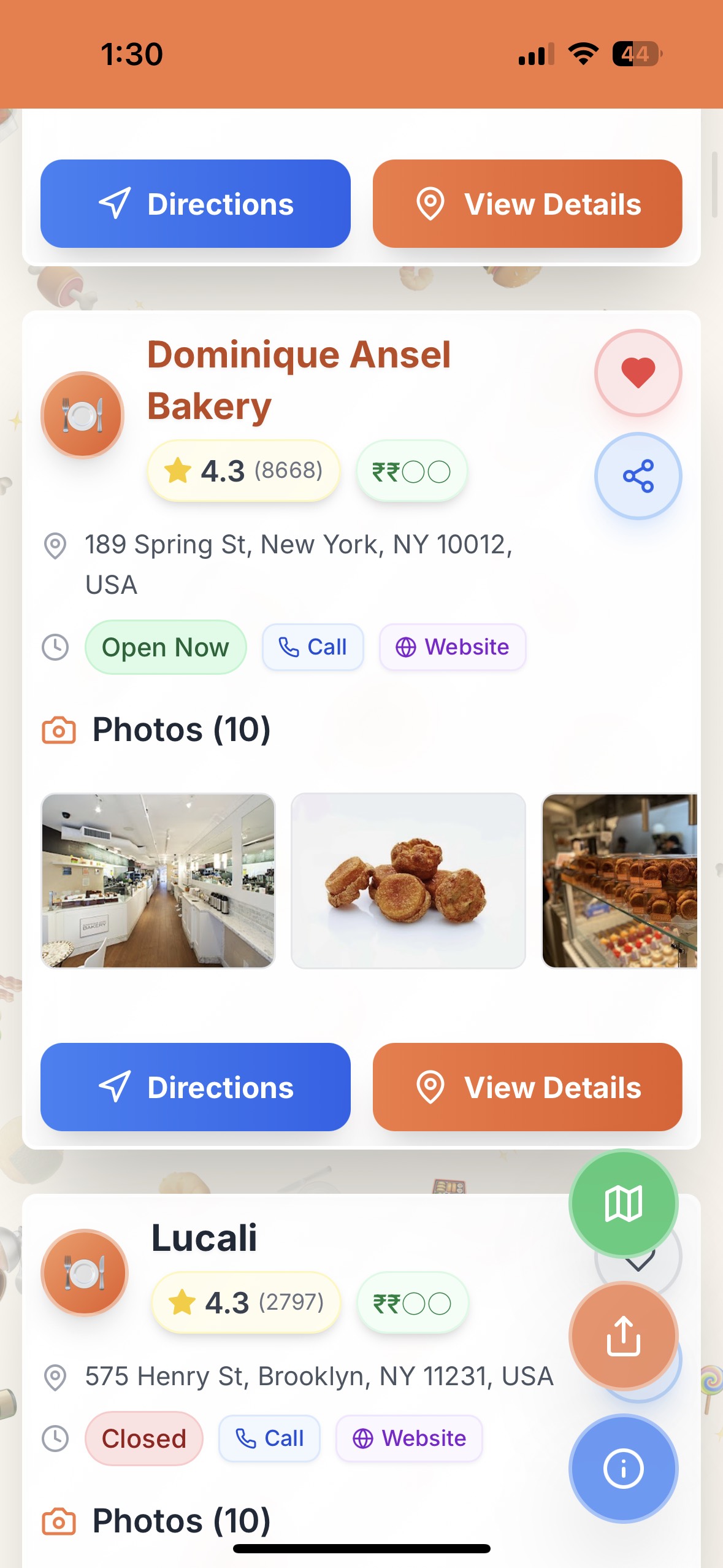Open the green floating map button
The width and height of the screenshot is (723, 1568).
(623, 1204)
